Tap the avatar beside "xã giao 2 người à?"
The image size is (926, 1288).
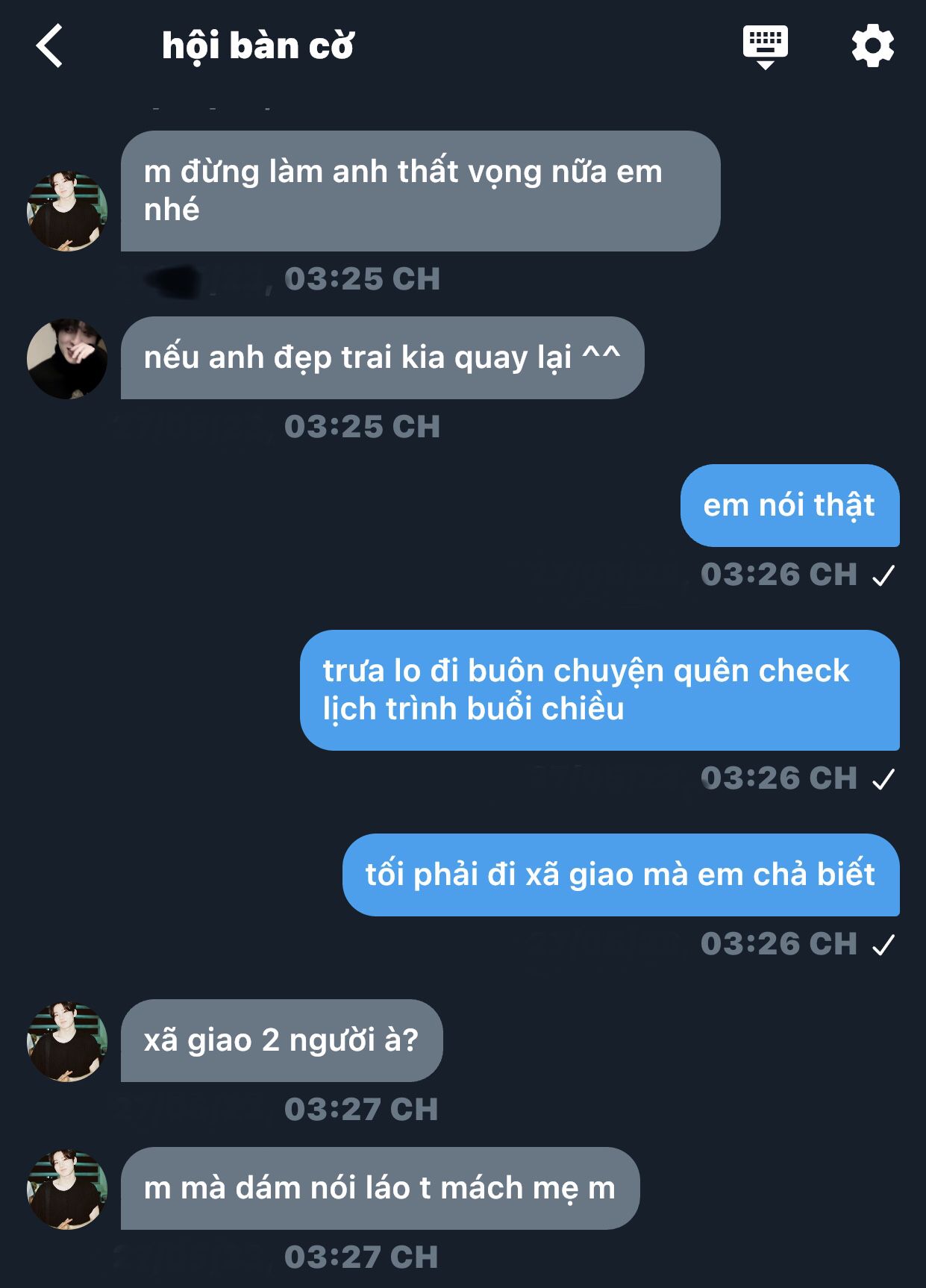point(67,1042)
